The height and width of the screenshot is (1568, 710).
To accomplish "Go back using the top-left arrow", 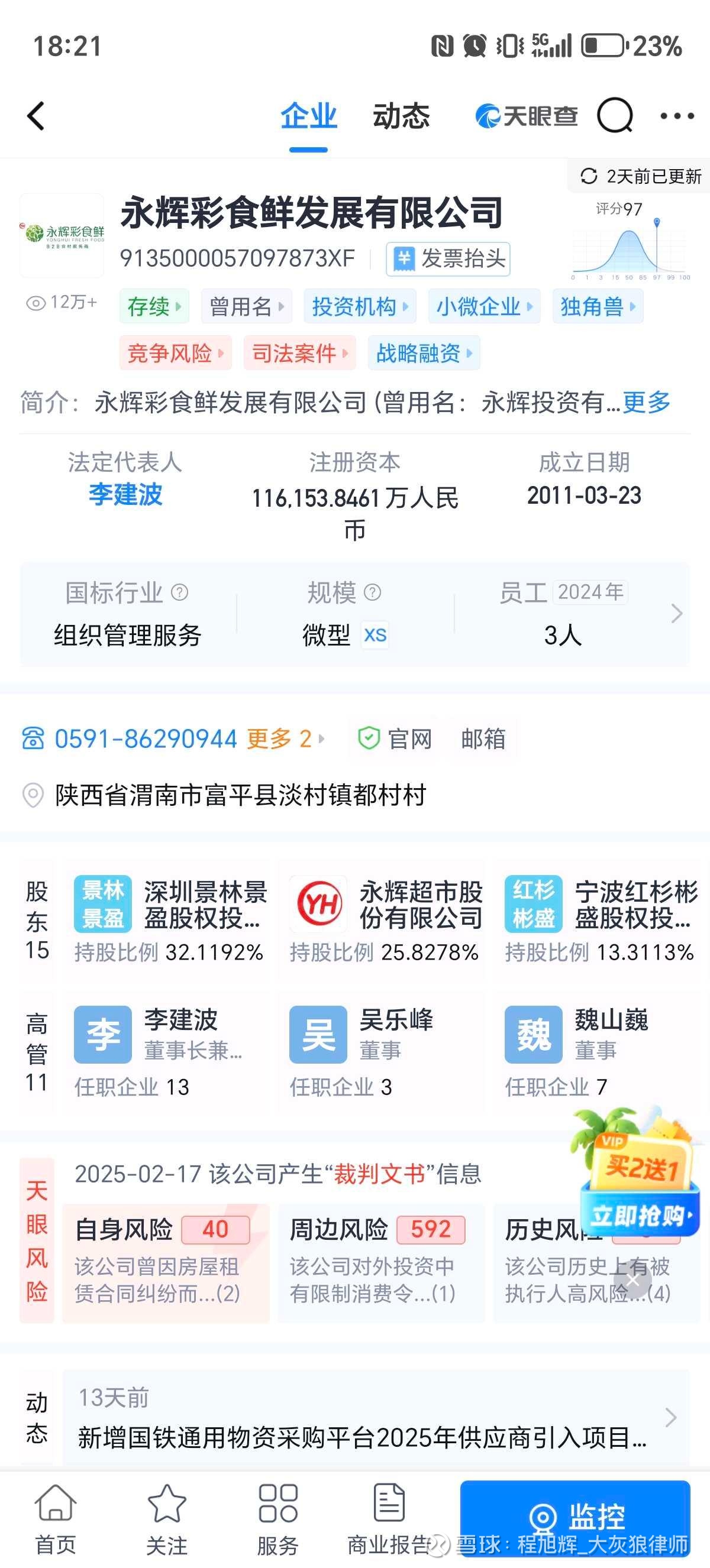I will 37,116.
